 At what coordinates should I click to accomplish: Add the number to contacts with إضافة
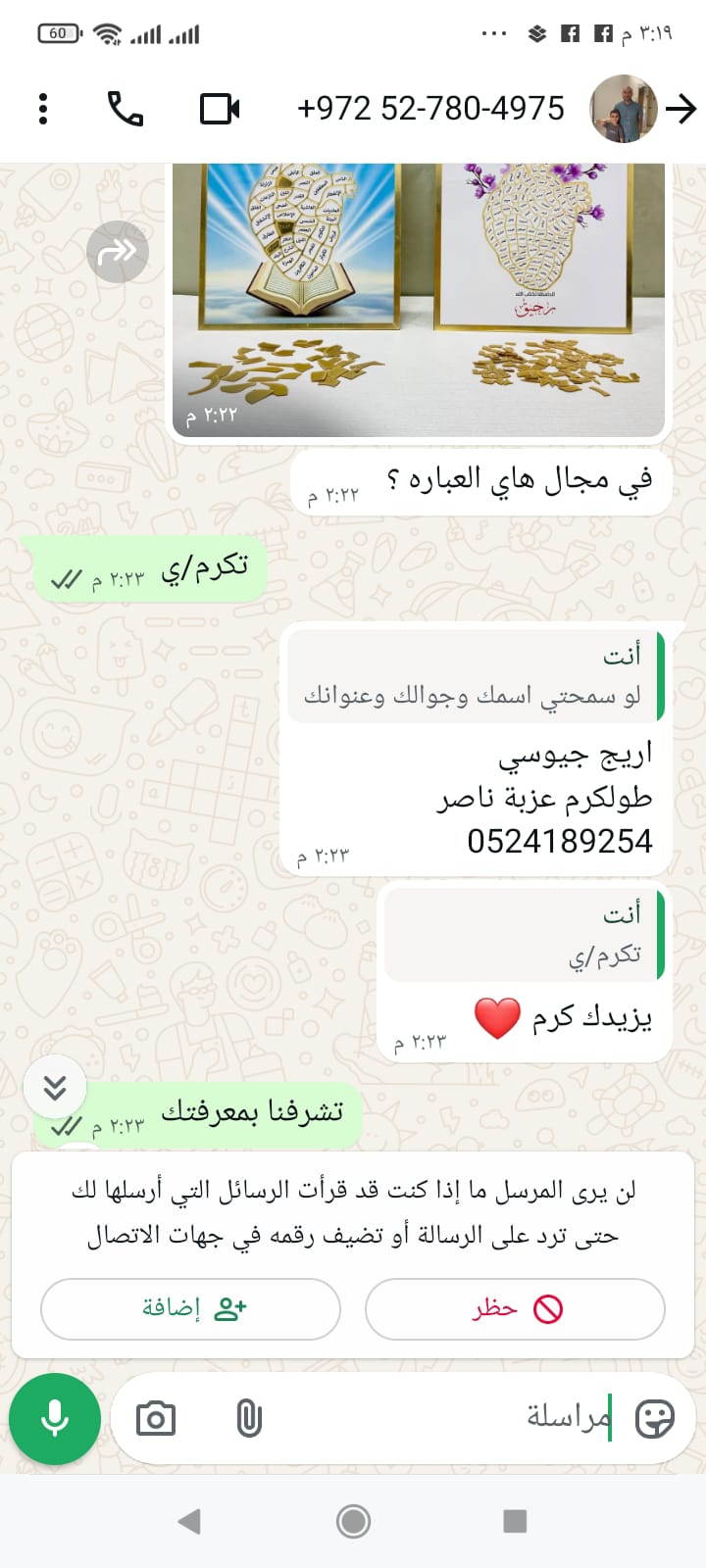[x=190, y=1308]
